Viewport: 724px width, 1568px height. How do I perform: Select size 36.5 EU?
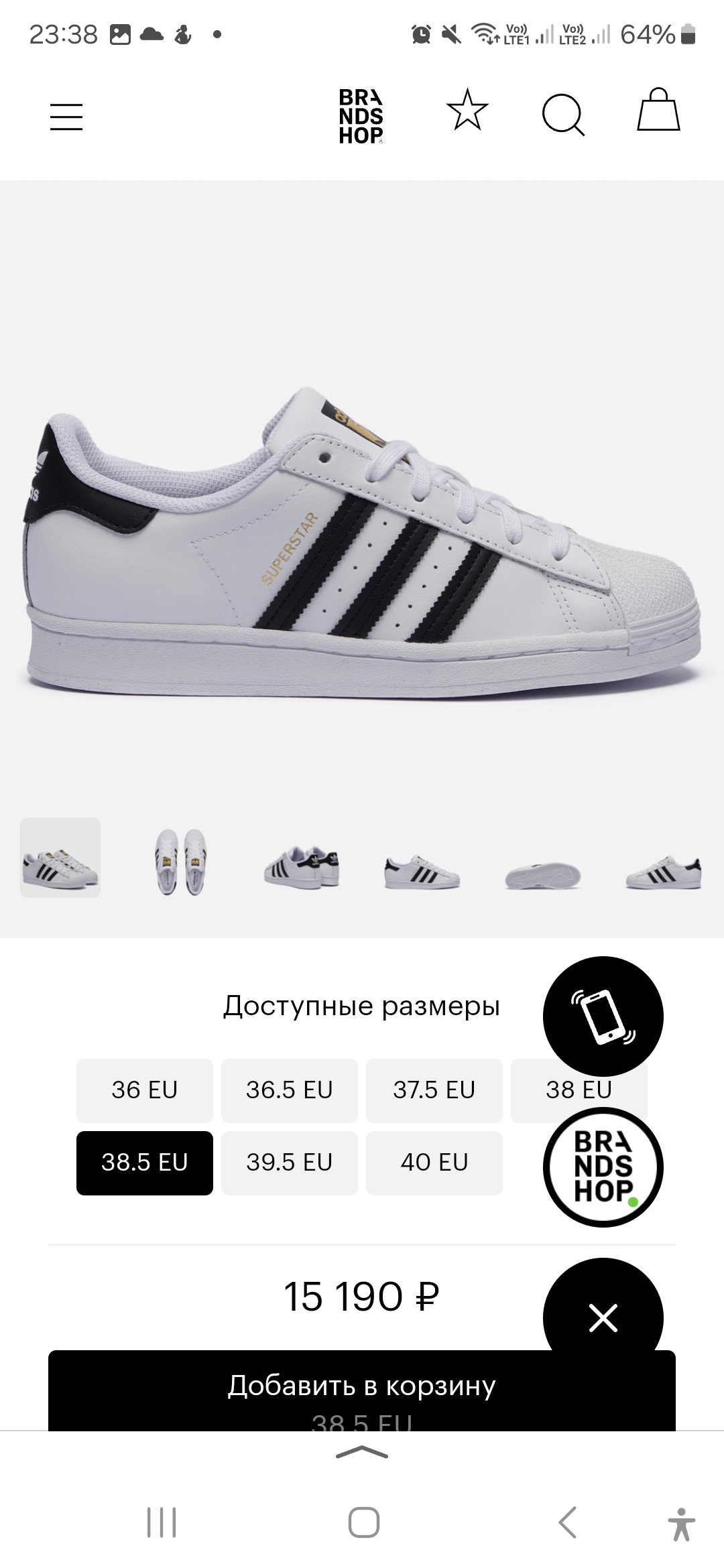click(290, 1090)
